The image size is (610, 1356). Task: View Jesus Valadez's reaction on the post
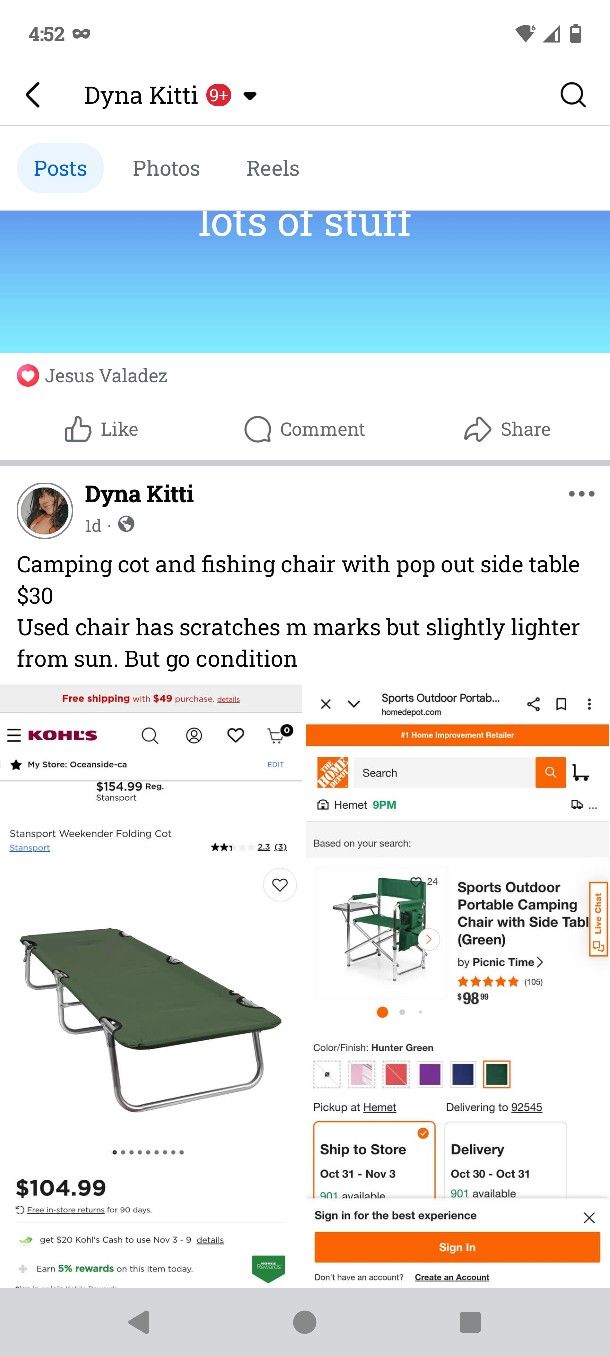92,376
